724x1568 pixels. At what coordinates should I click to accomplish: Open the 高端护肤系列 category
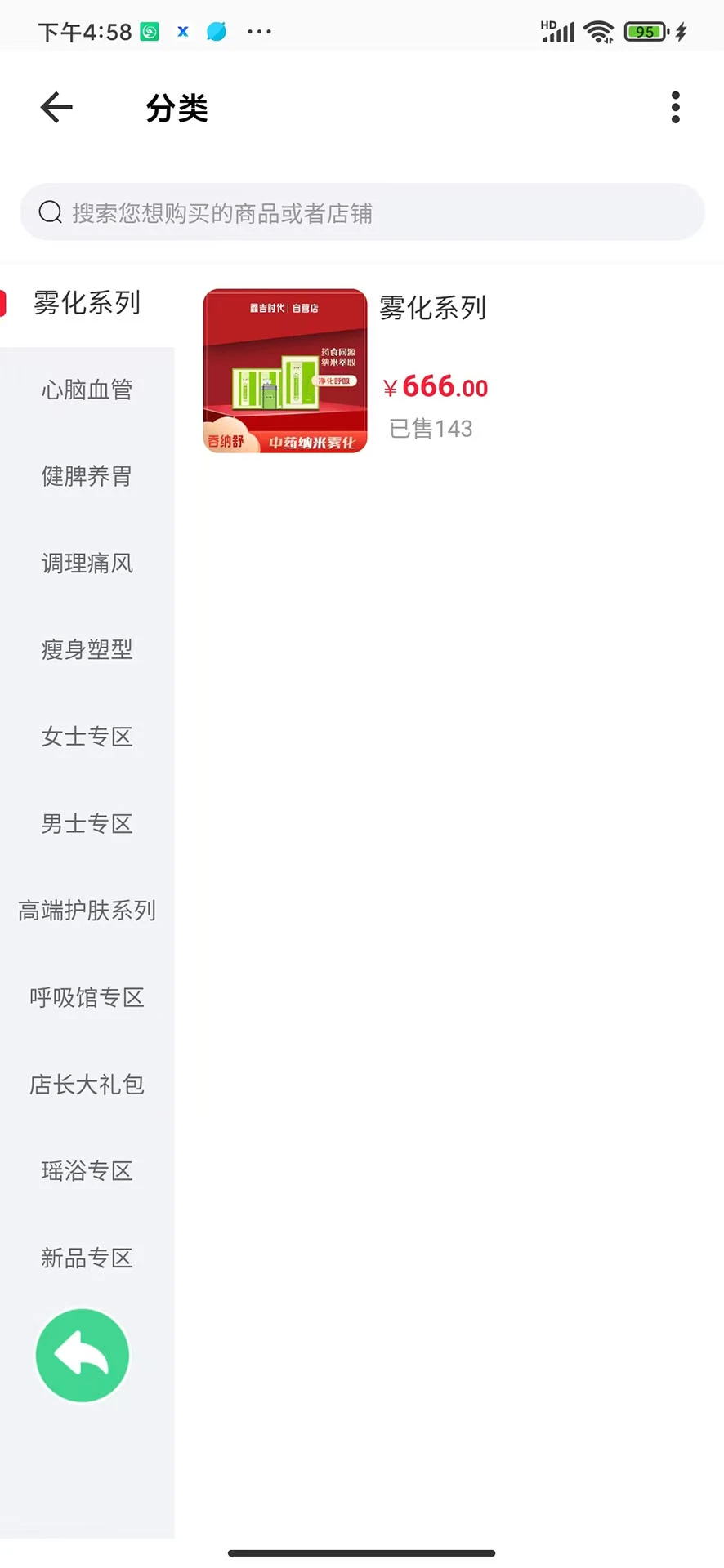tap(87, 910)
